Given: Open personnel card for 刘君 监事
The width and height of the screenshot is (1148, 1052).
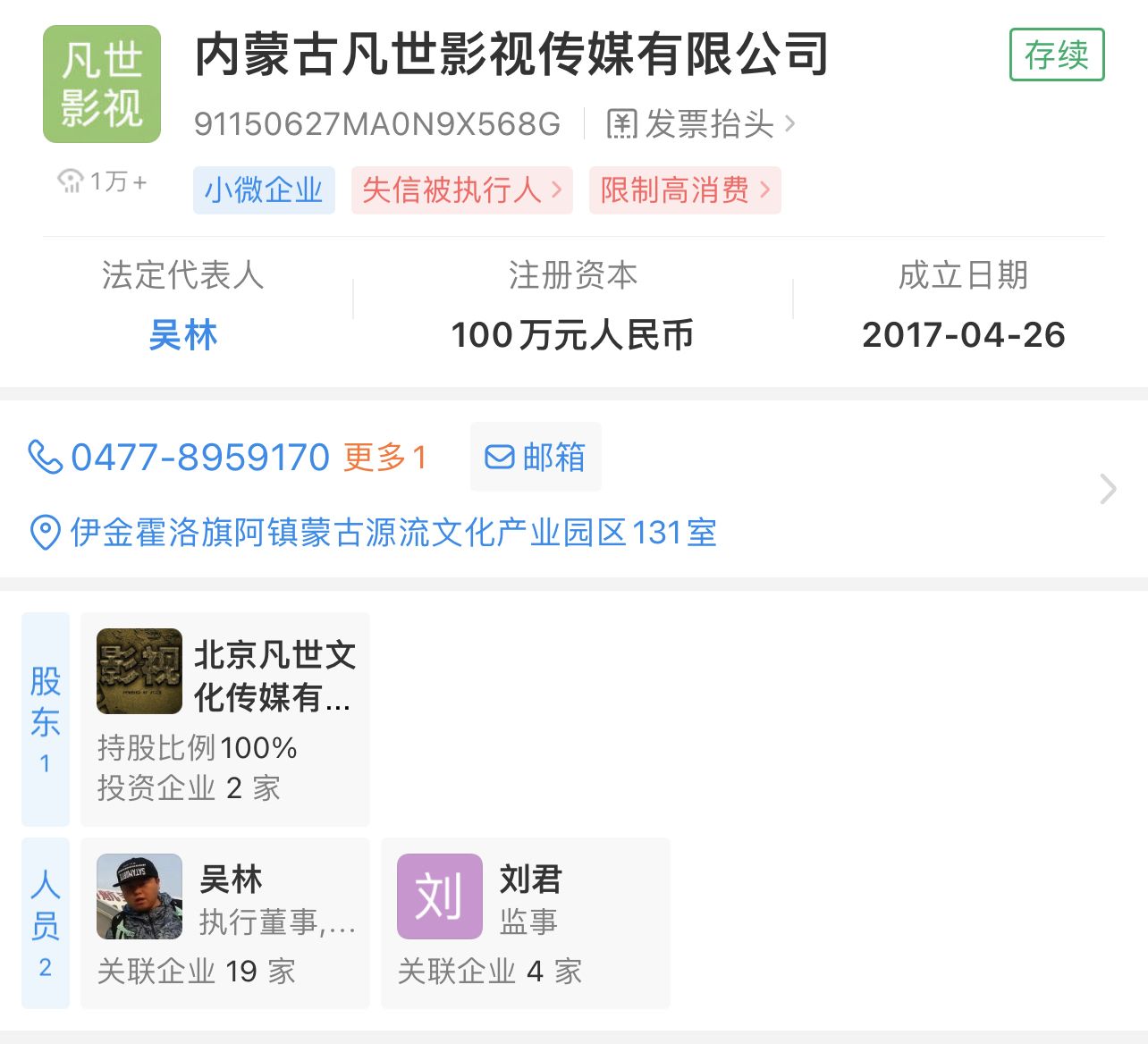Looking at the screenshot, I should pos(526,922).
